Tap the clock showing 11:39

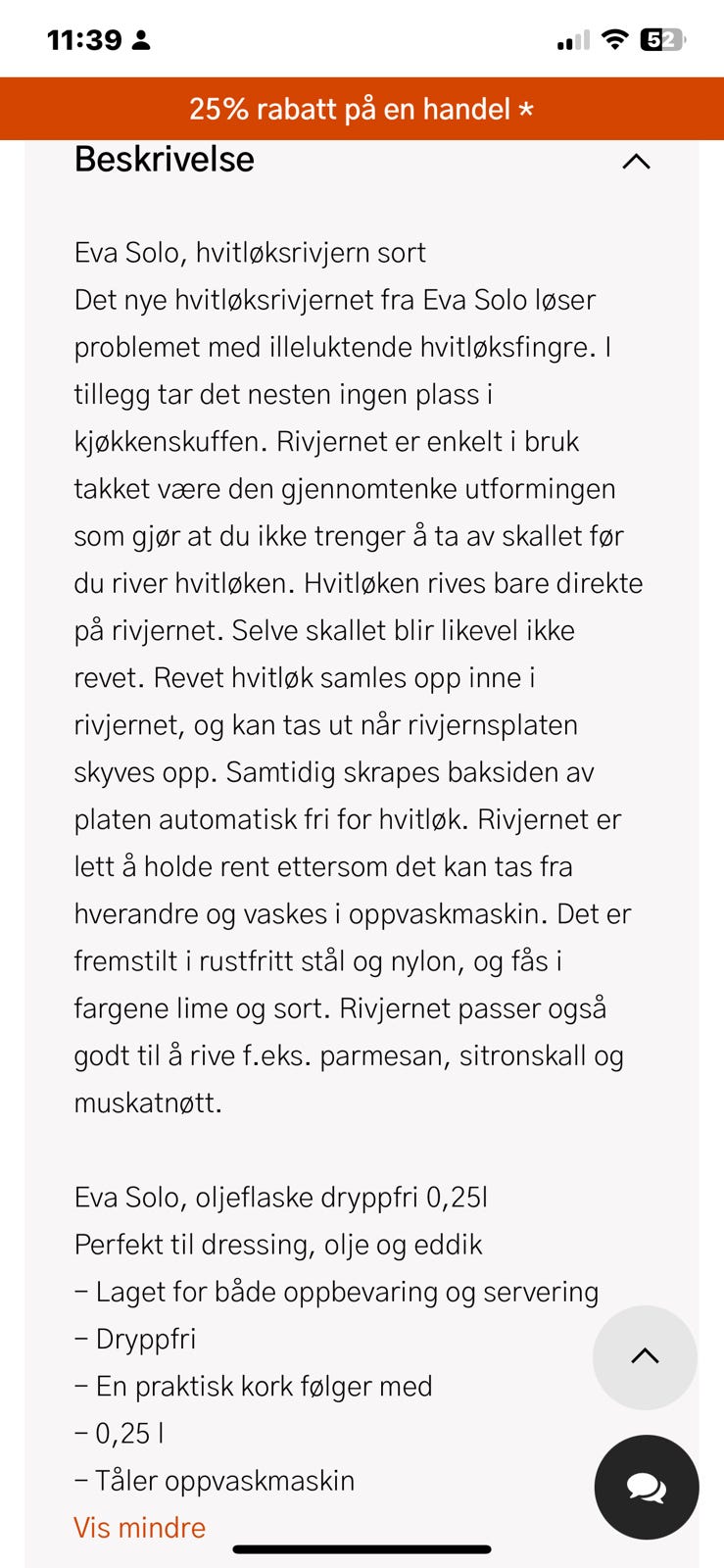[85, 39]
